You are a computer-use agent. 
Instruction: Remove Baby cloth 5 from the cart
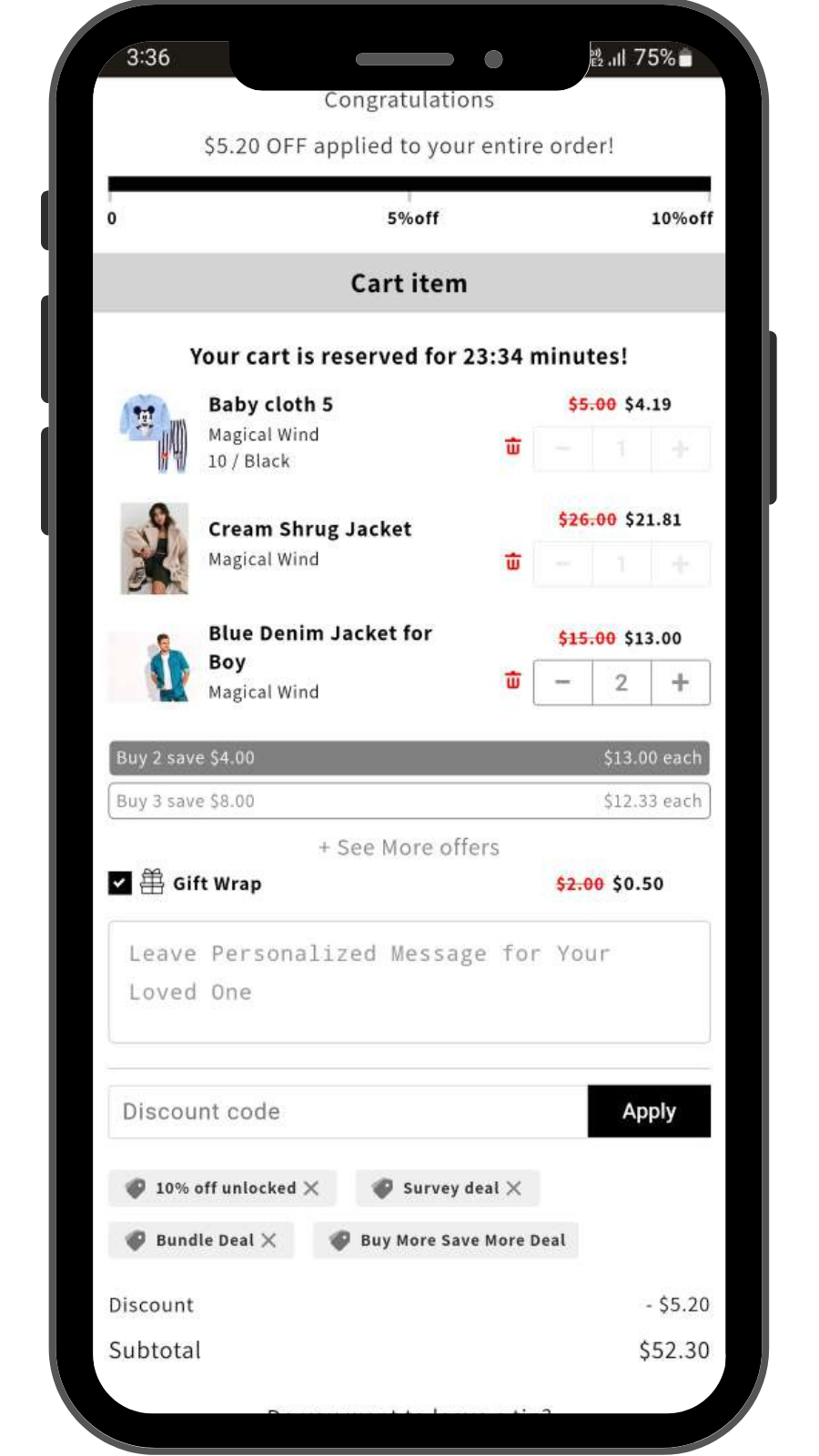(513, 447)
